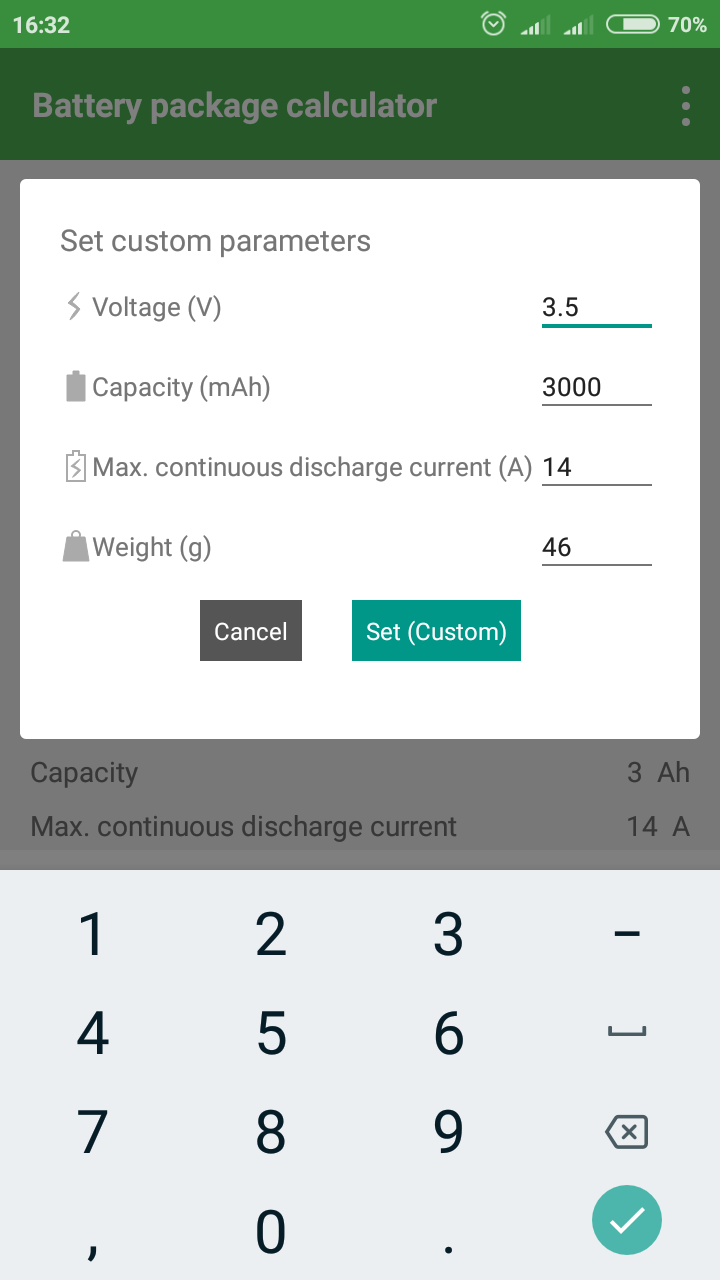Image resolution: width=720 pixels, height=1280 pixels.
Task: Select the Voltage input field showing 3.5
Action: coord(596,307)
